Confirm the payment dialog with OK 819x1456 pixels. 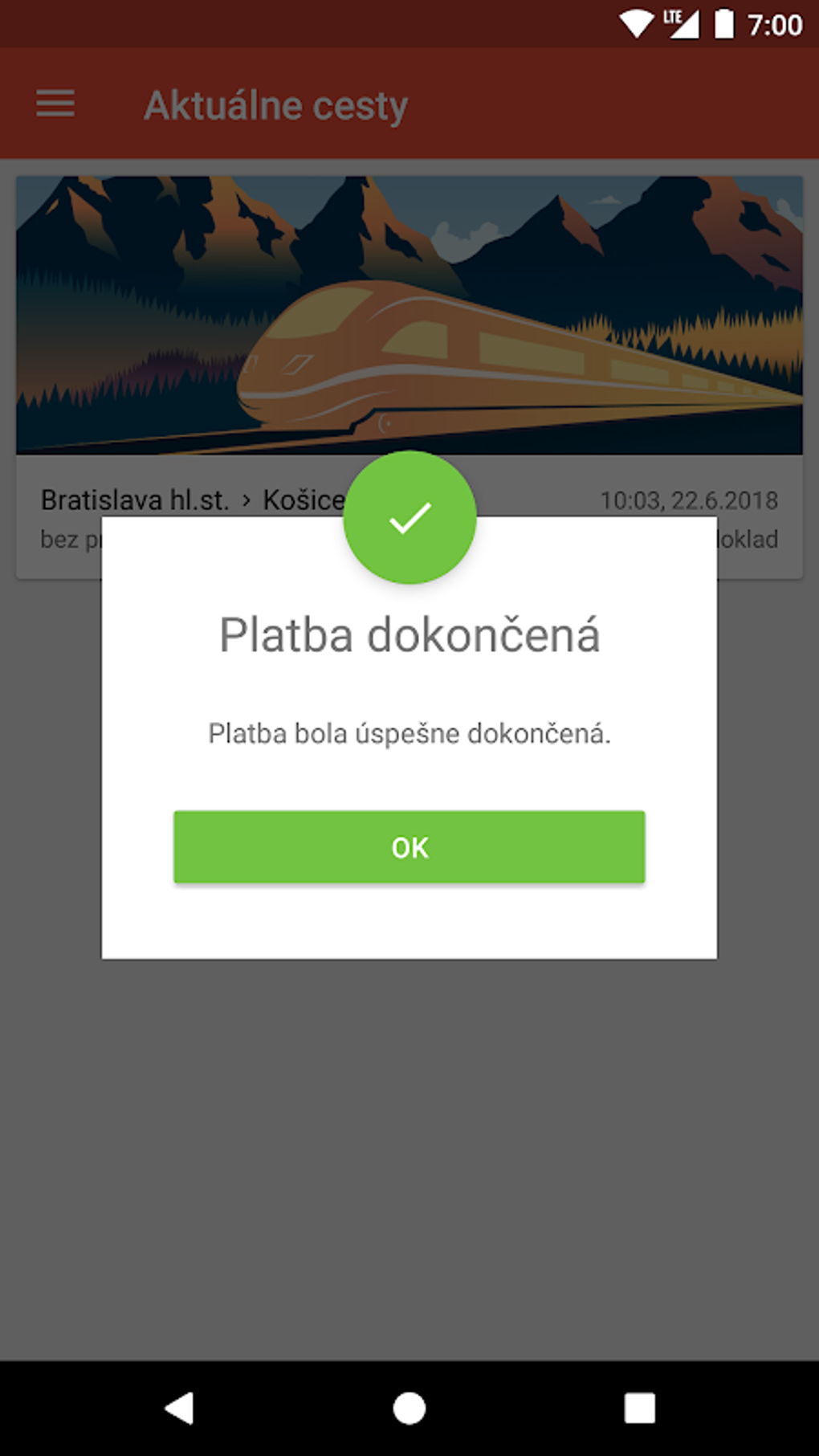coord(409,847)
